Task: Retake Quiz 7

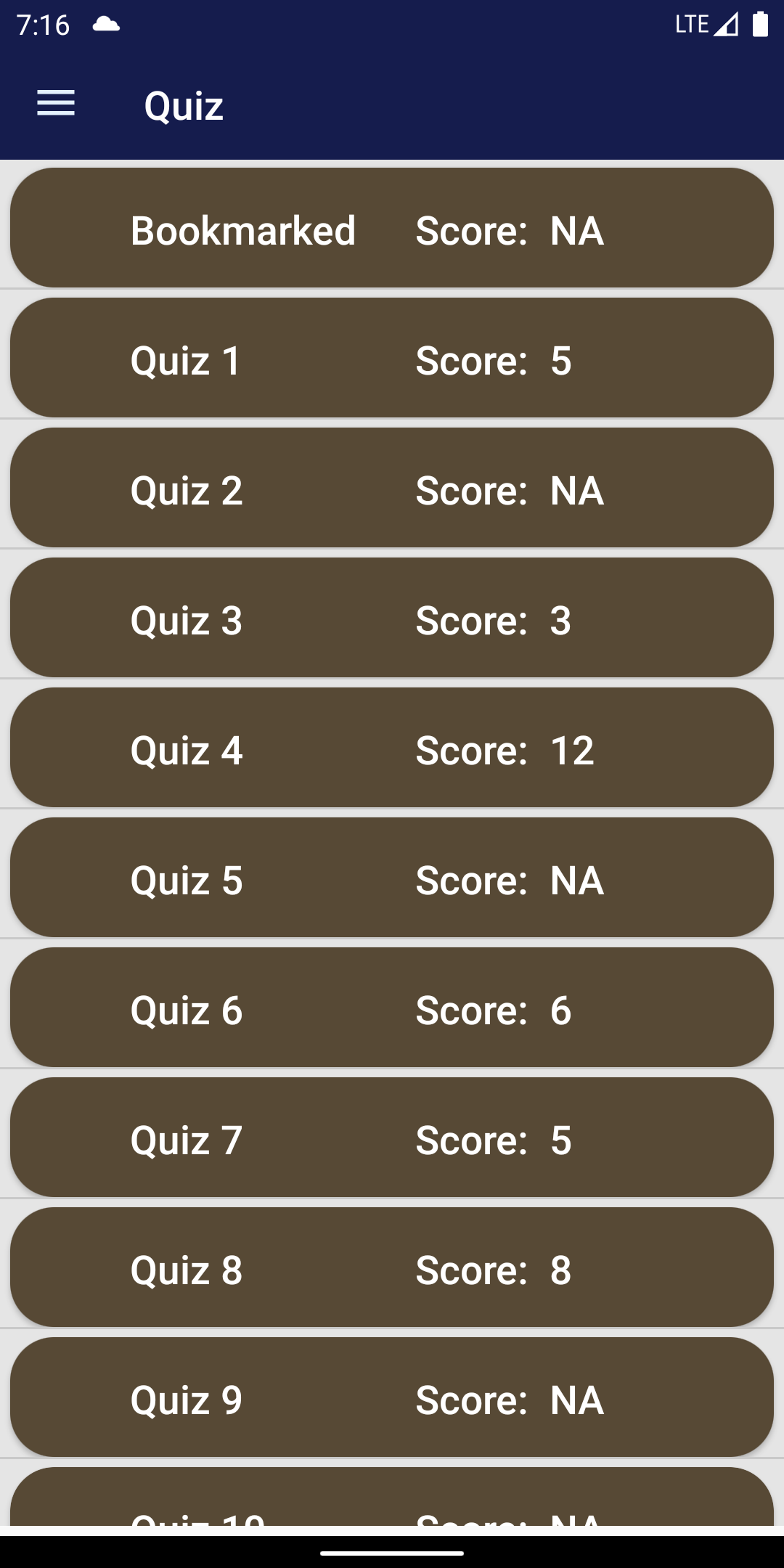Action: 392,1138
